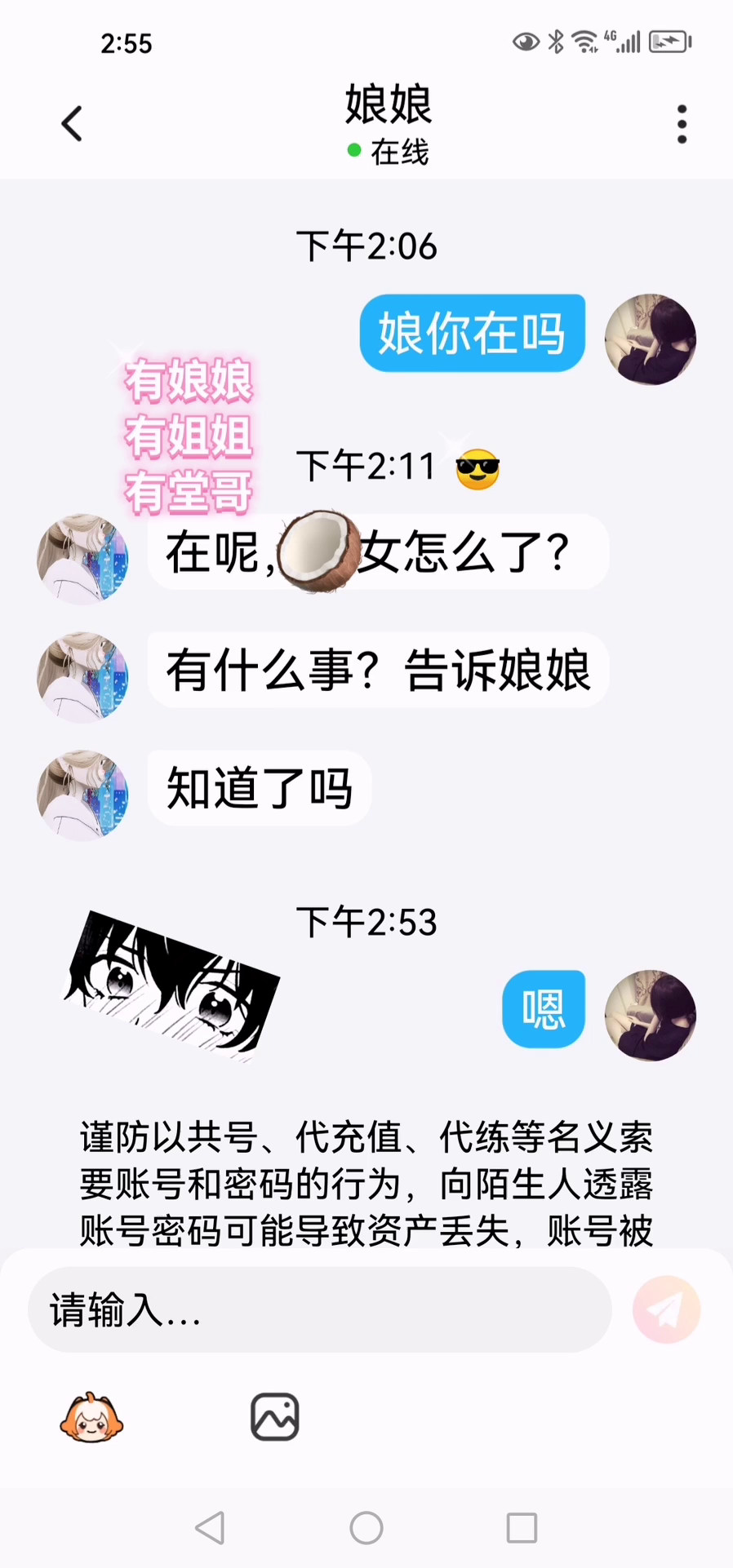Image resolution: width=733 pixels, height=1568 pixels.
Task: Open the recent apps overview
Action: pos(522,1527)
